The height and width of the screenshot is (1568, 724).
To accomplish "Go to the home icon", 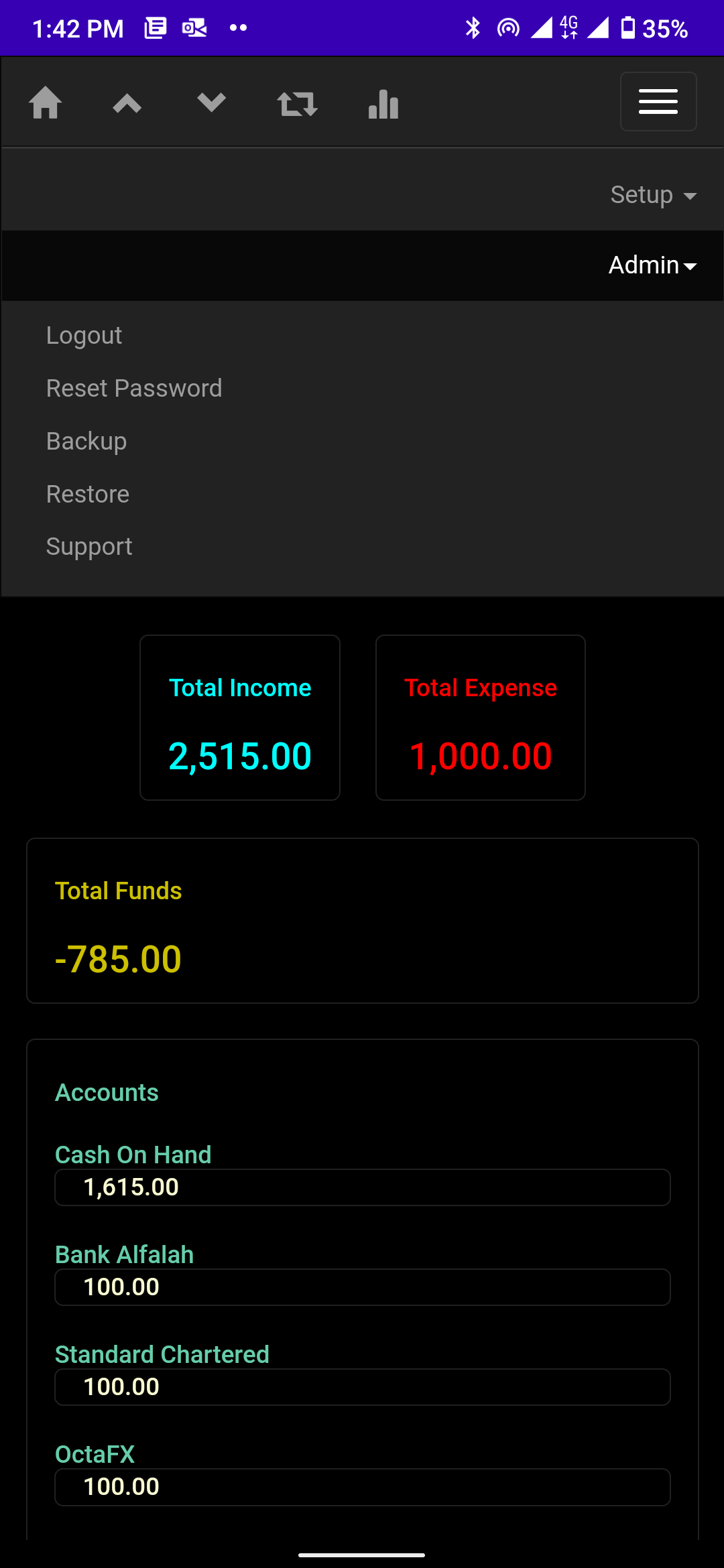I will click(46, 103).
